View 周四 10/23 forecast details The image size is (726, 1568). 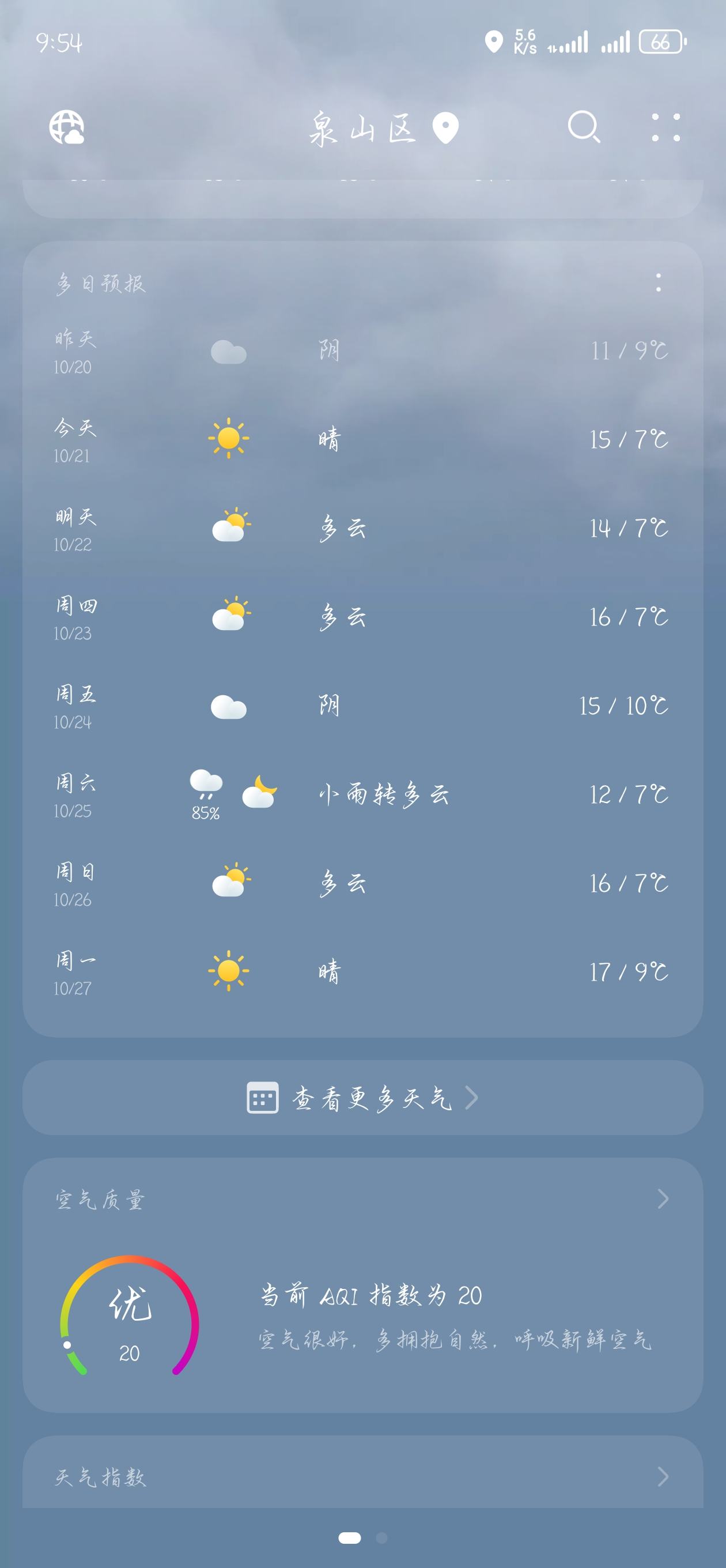pos(362,617)
